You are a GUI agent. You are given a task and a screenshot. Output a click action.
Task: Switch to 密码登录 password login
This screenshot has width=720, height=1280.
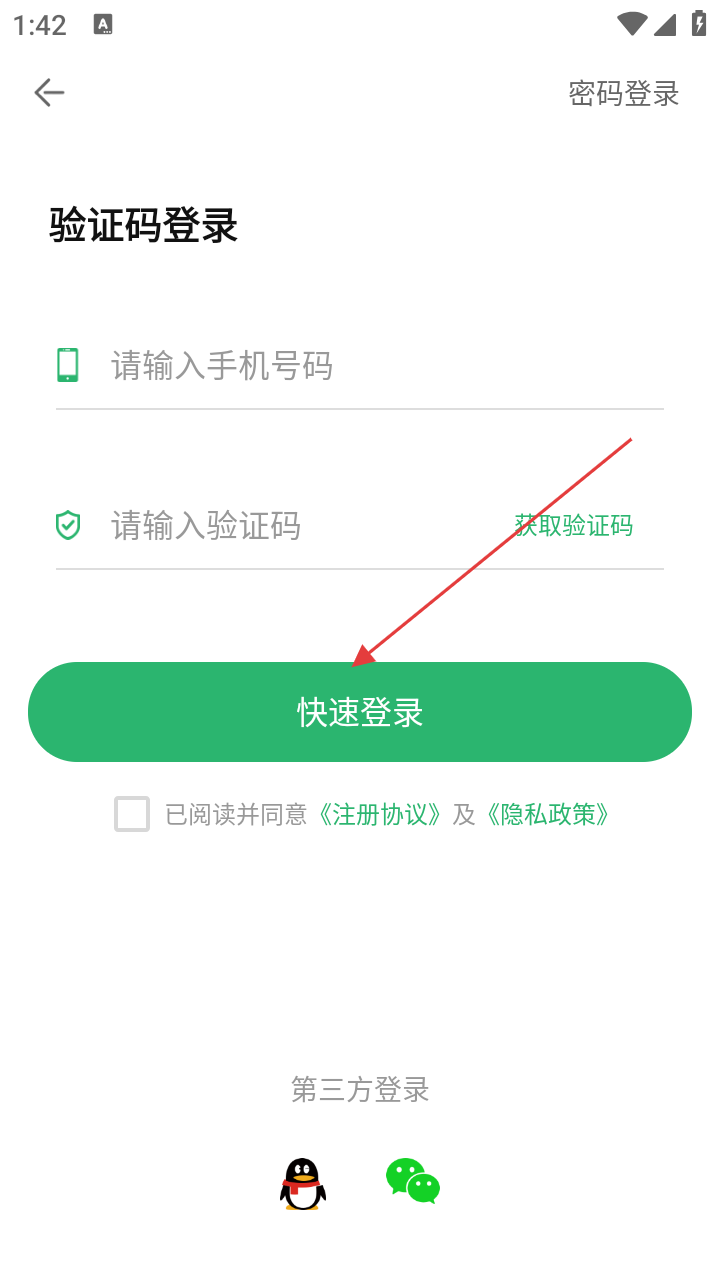tap(624, 93)
